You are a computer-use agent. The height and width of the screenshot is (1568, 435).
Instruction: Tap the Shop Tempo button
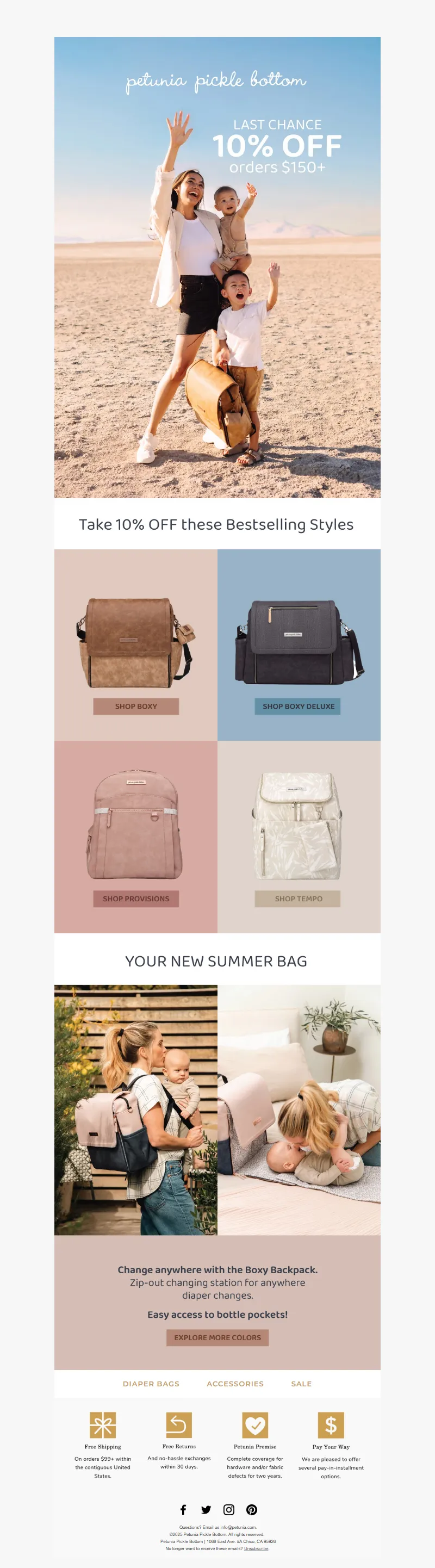coord(297,898)
